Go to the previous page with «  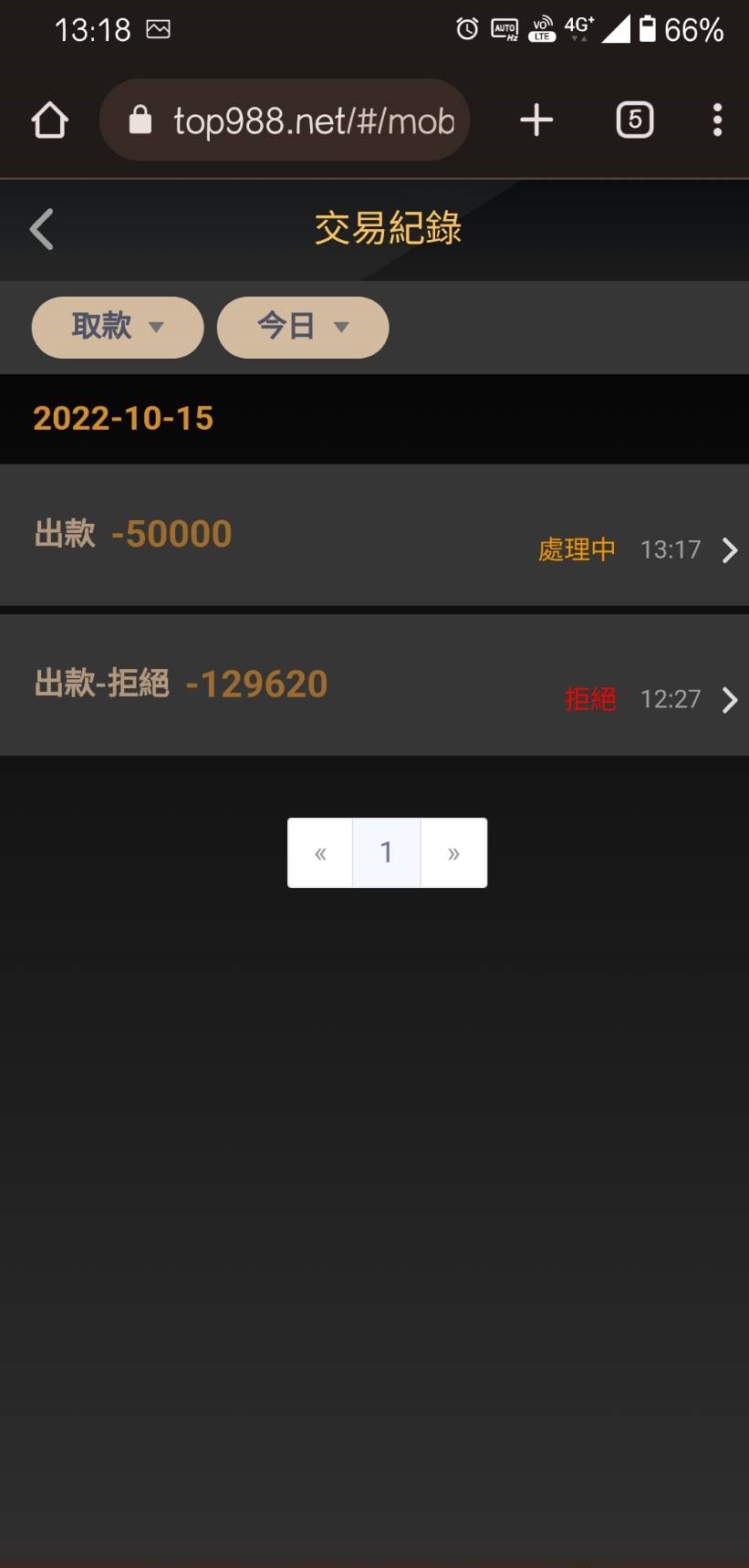tap(320, 853)
